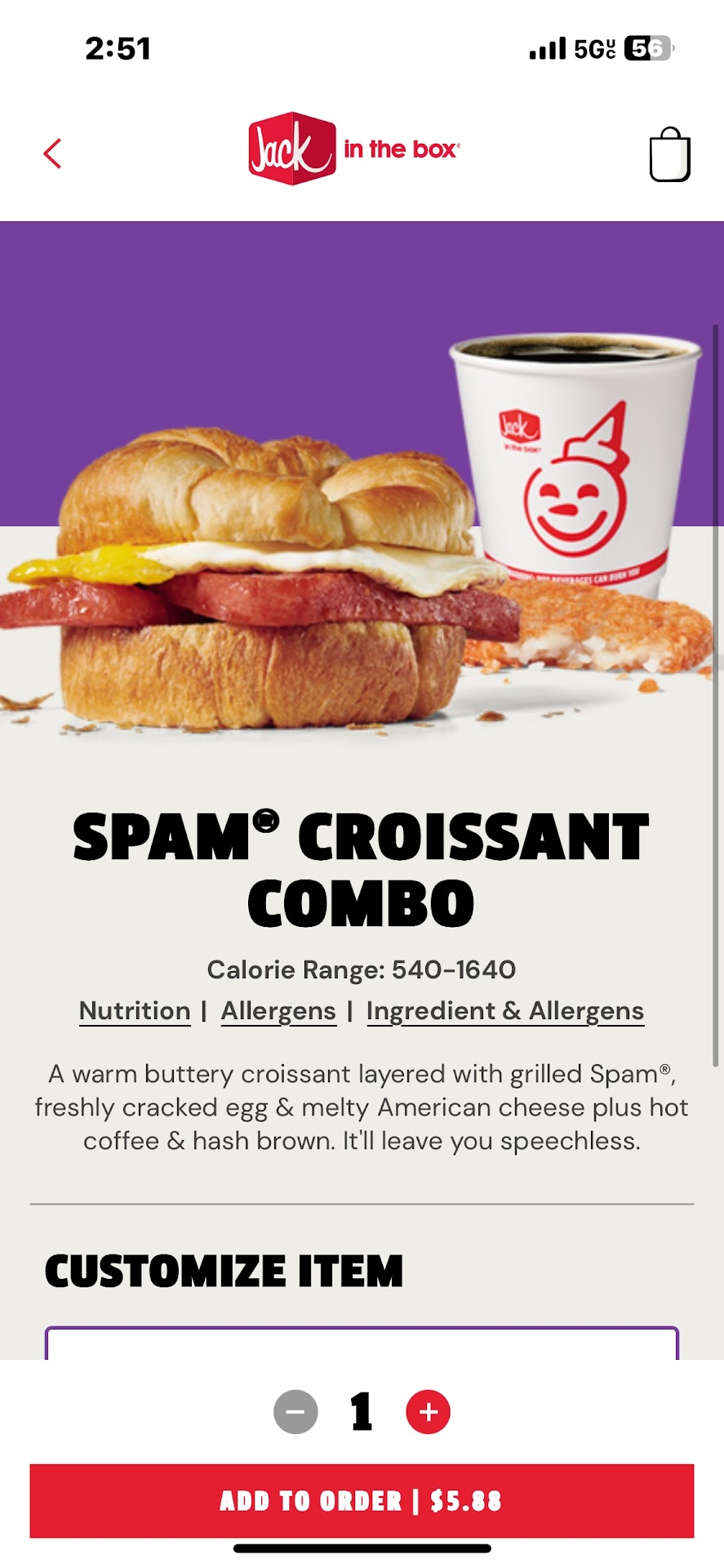Open the Nutrition link
Screen dimensions: 724x1568
pos(135,1011)
